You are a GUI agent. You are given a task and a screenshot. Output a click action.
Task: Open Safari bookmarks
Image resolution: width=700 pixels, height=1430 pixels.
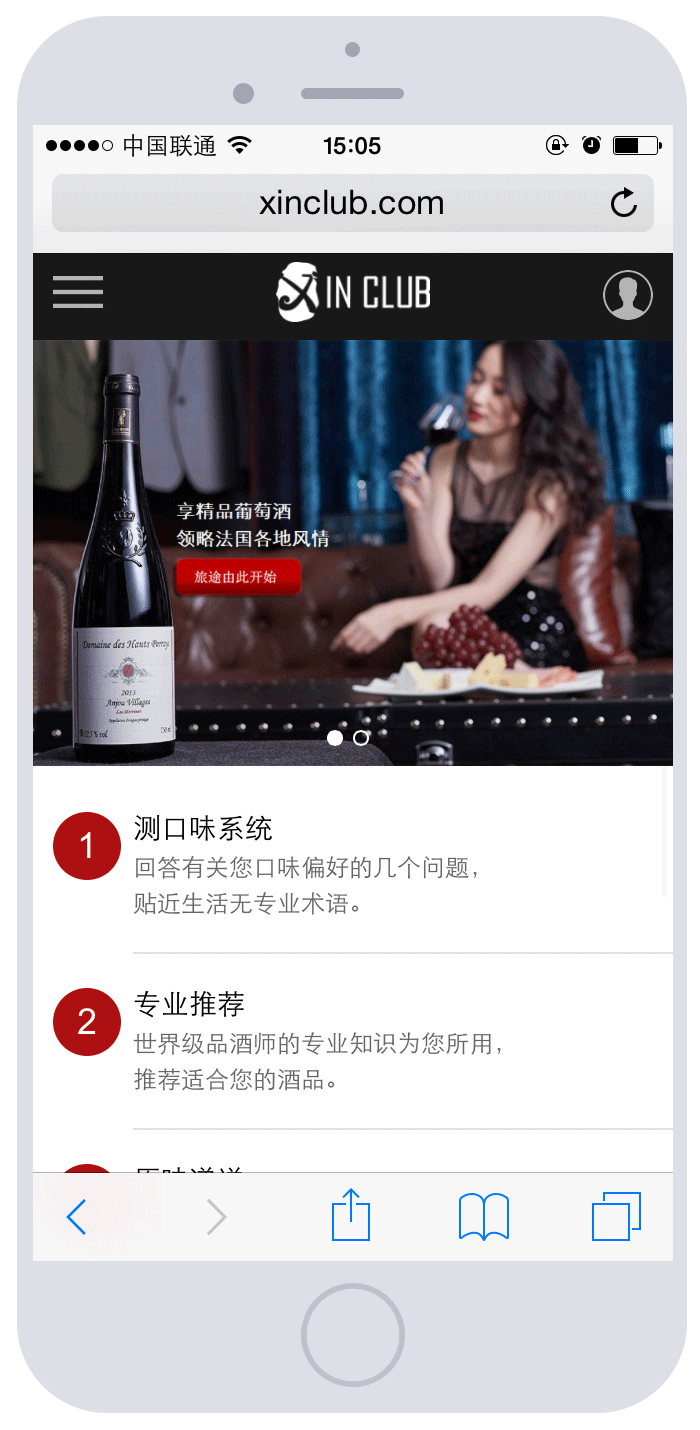click(484, 1217)
